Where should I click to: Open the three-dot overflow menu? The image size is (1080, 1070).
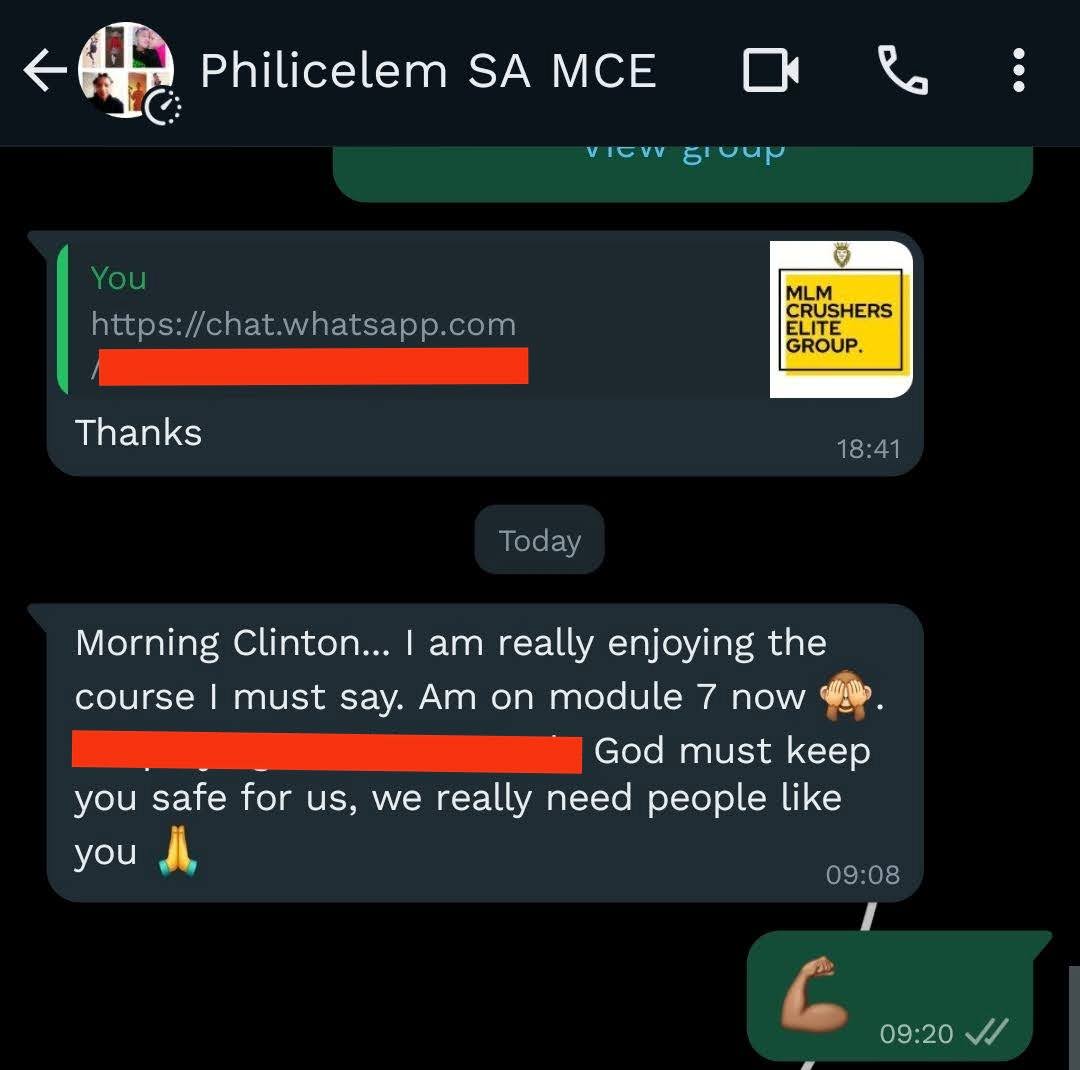click(1018, 72)
